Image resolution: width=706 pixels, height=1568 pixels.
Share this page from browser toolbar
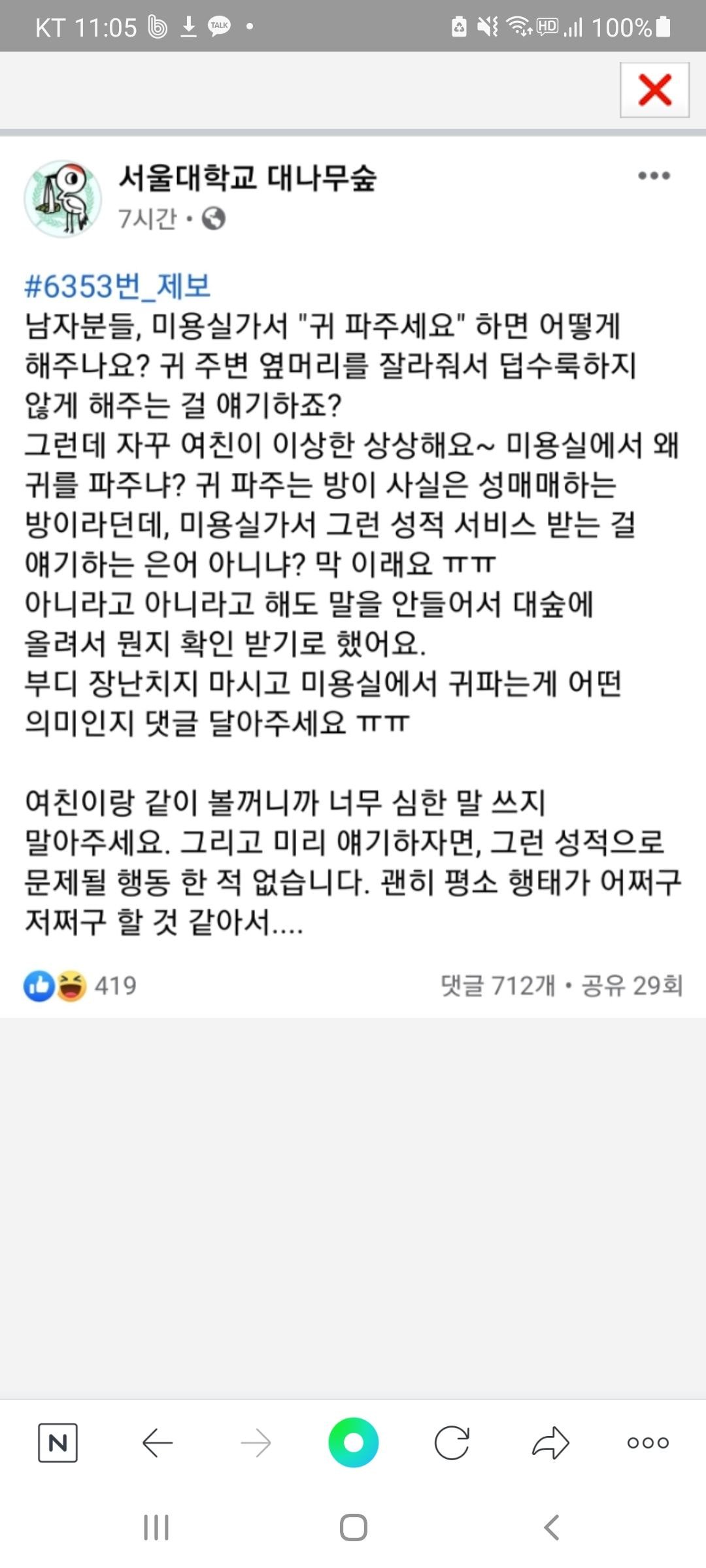tap(550, 1442)
